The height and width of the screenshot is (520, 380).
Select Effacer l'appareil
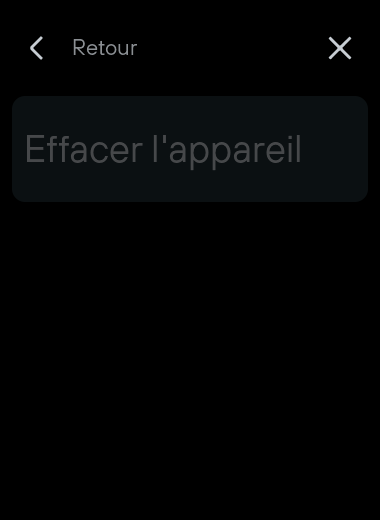(x=190, y=149)
